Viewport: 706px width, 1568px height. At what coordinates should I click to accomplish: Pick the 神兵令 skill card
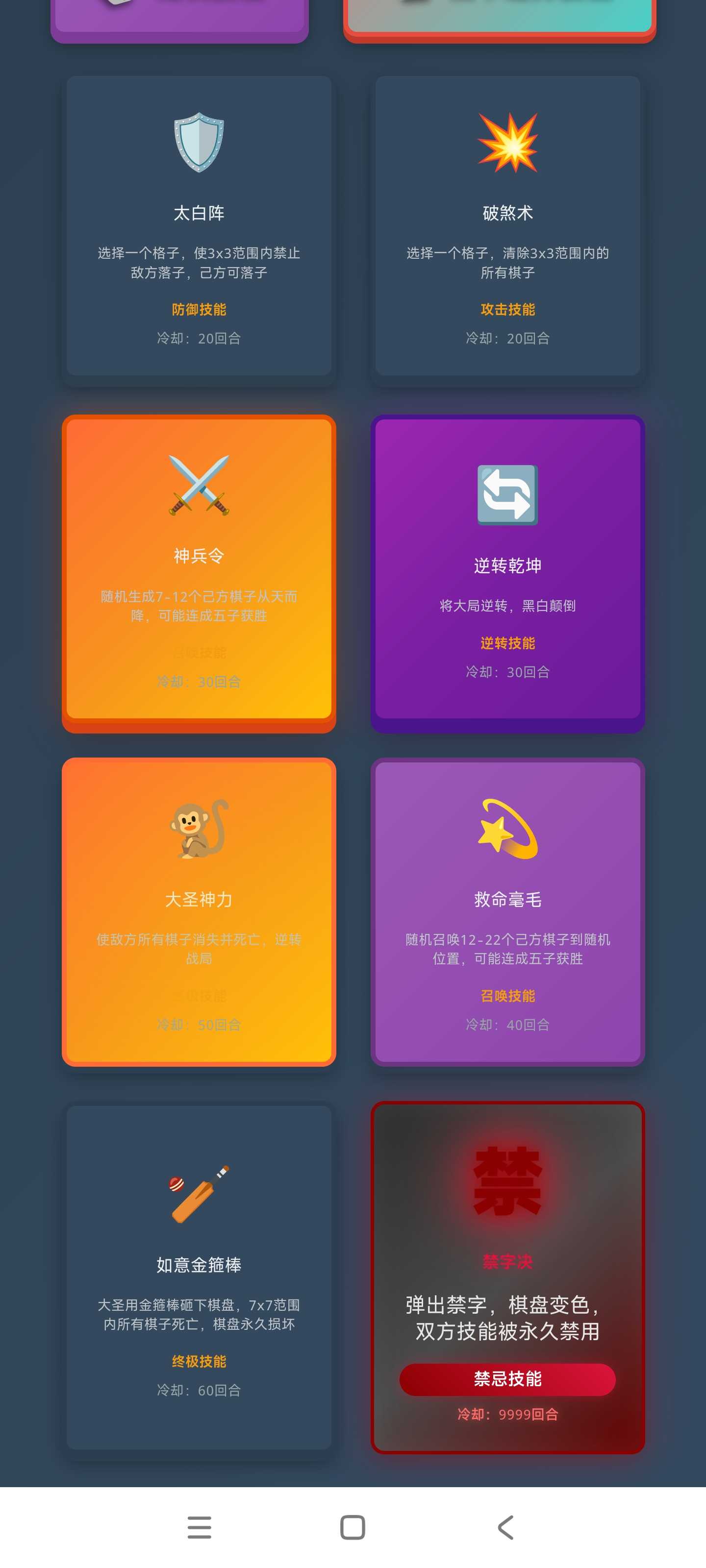point(199,569)
